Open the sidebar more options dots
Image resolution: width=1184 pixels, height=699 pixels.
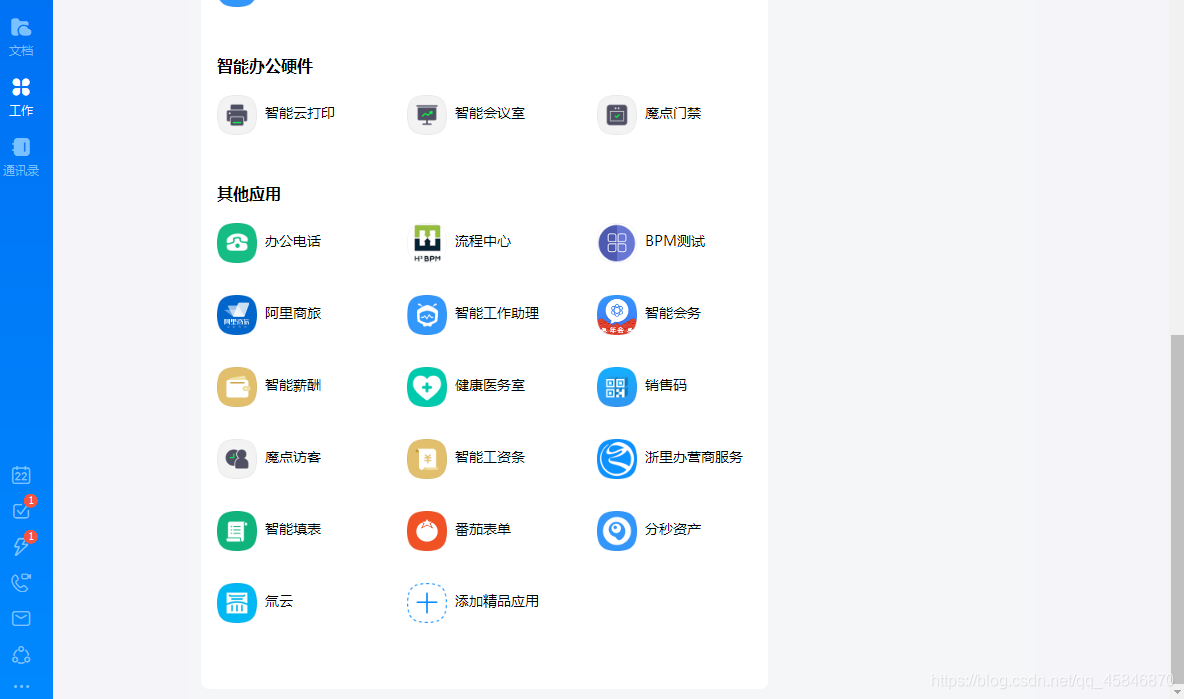click(x=21, y=686)
